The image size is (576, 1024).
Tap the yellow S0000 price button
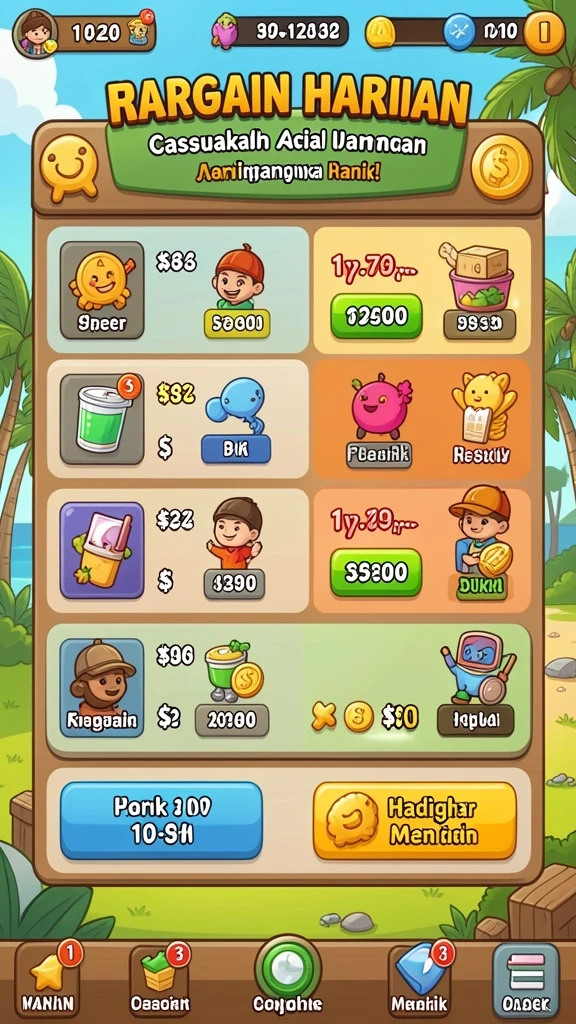(x=237, y=323)
